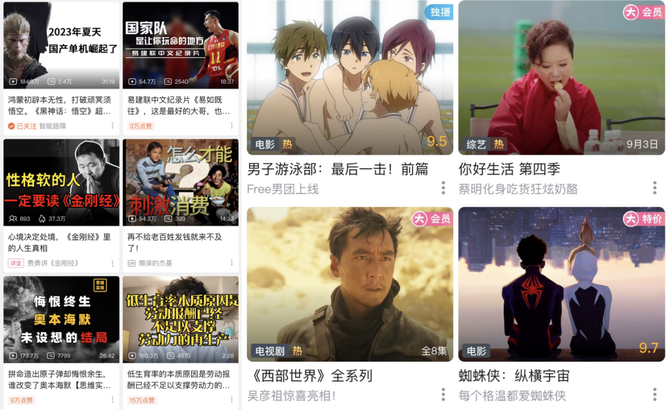
Task: Open the Yi Jianlian documentary video
Action: pos(180,45)
